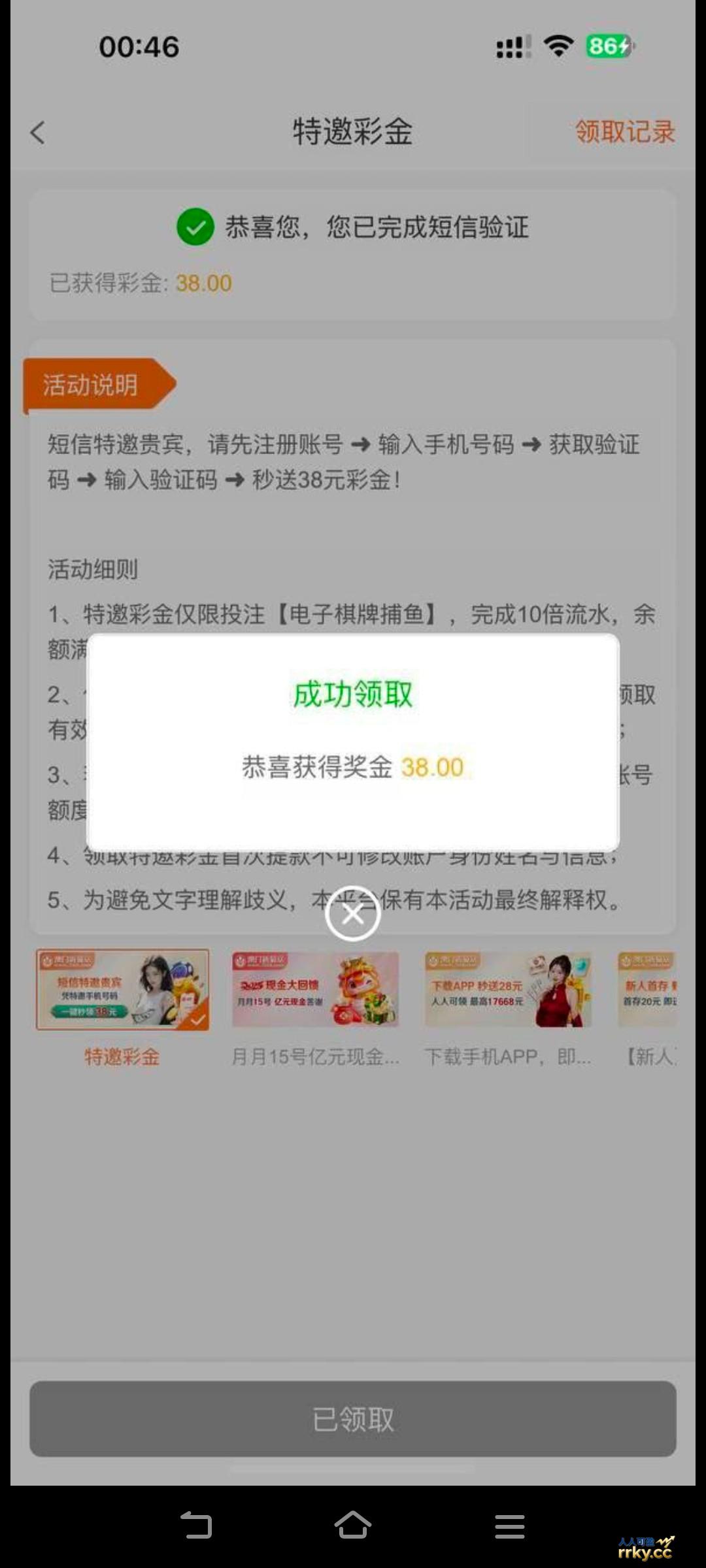Select the 特邀彩金 promo banner thumbnail

pyautogui.click(x=122, y=990)
